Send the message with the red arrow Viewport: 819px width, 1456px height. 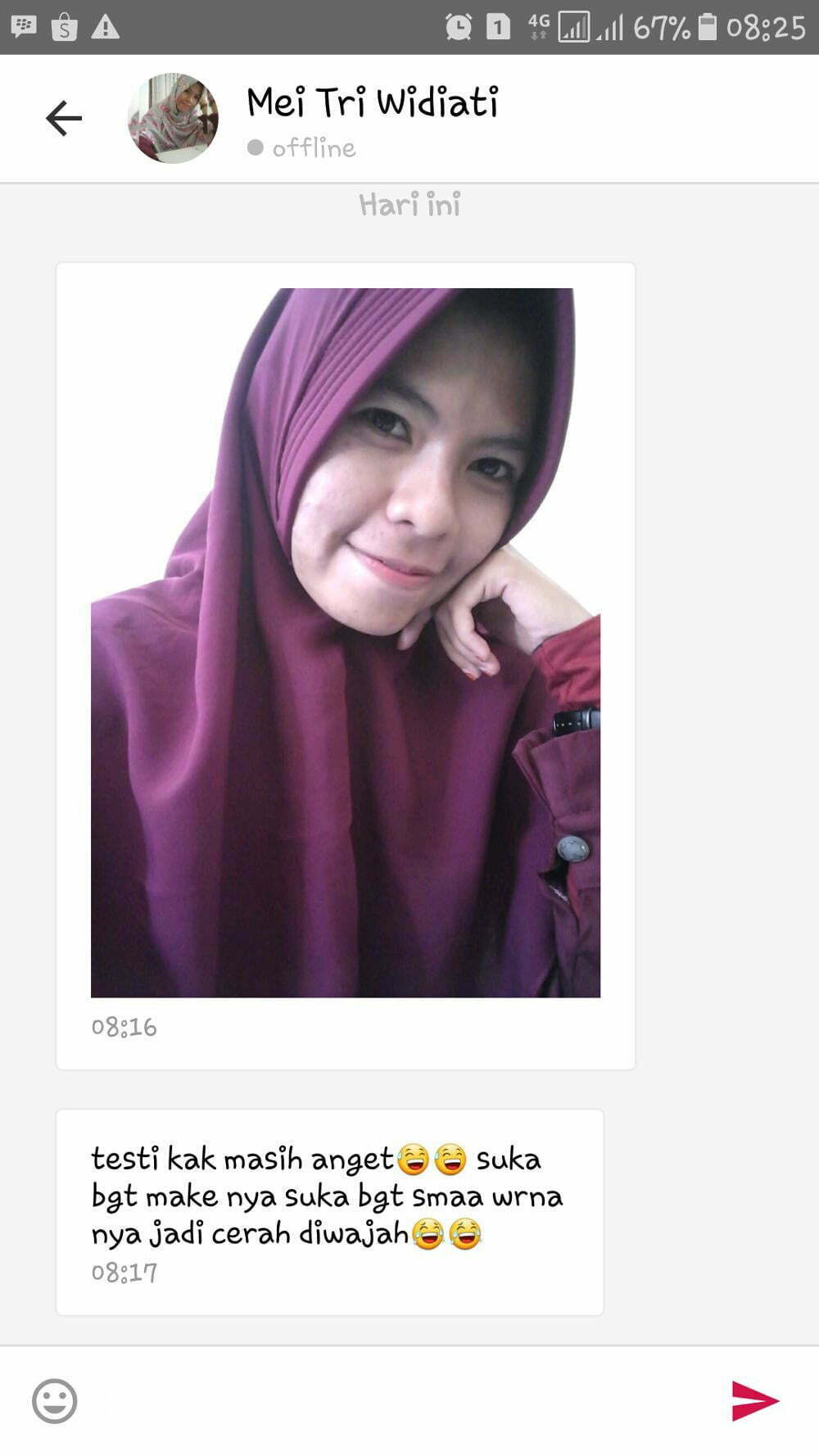[x=754, y=1400]
